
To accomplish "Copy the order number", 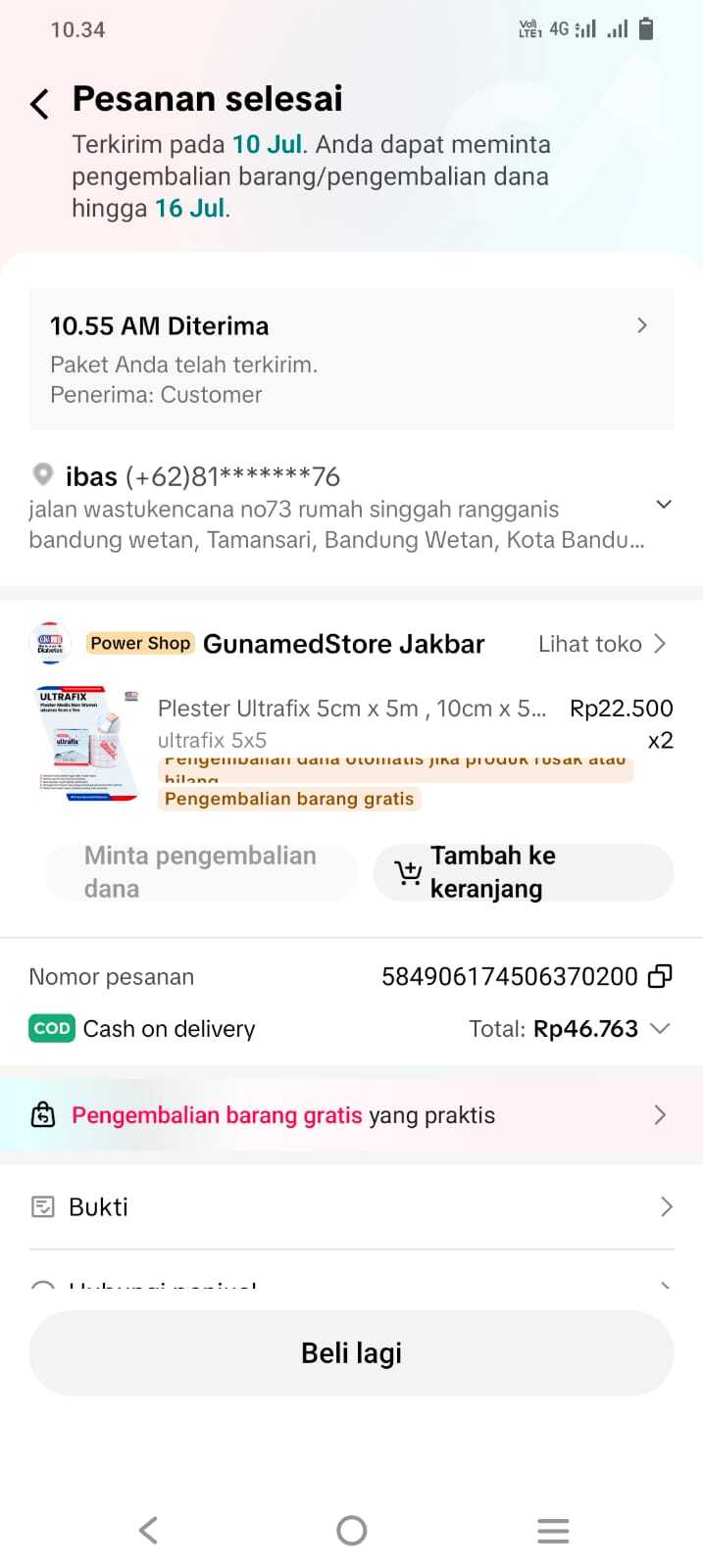I will [x=661, y=976].
